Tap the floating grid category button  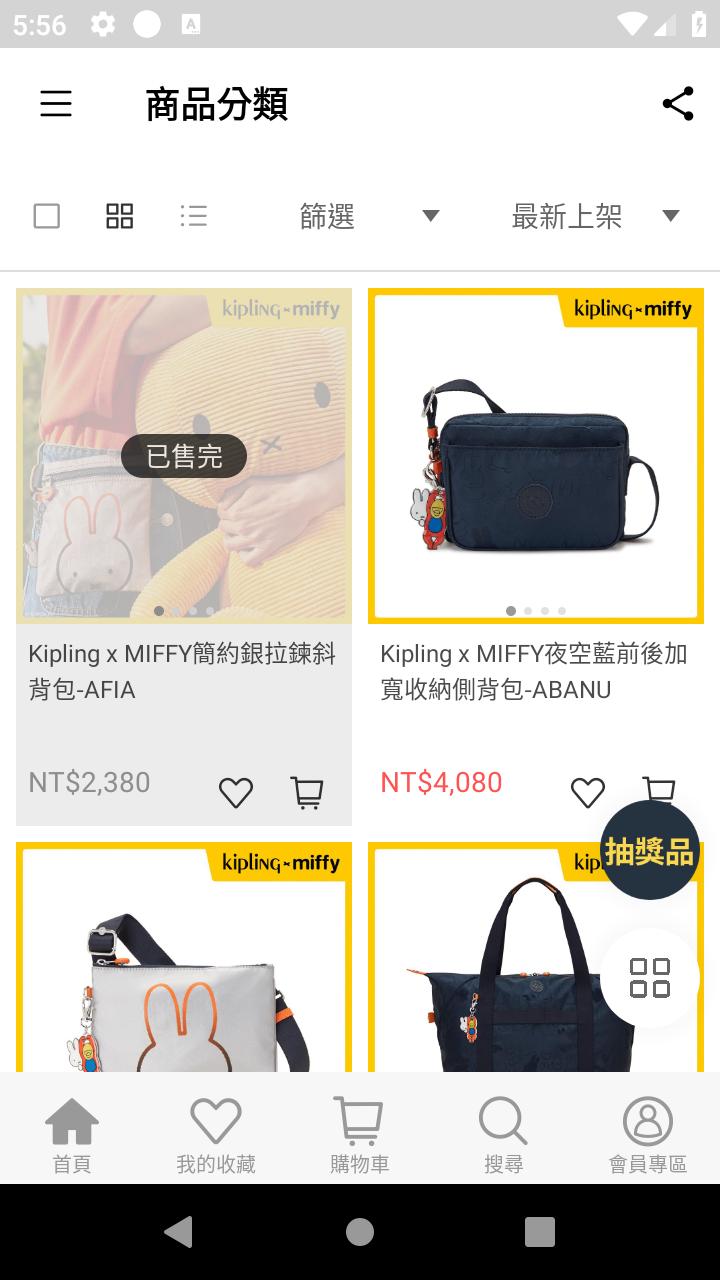tap(649, 978)
